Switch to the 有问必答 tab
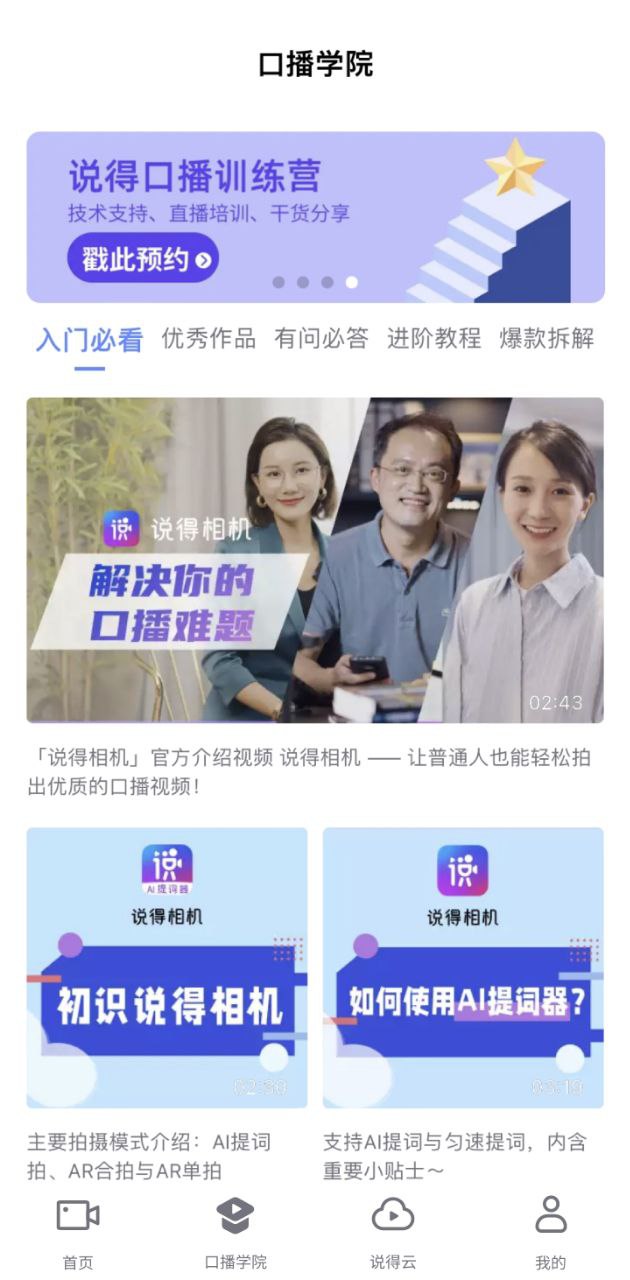Image resolution: width=630 pixels, height=1280 pixels. tap(321, 339)
